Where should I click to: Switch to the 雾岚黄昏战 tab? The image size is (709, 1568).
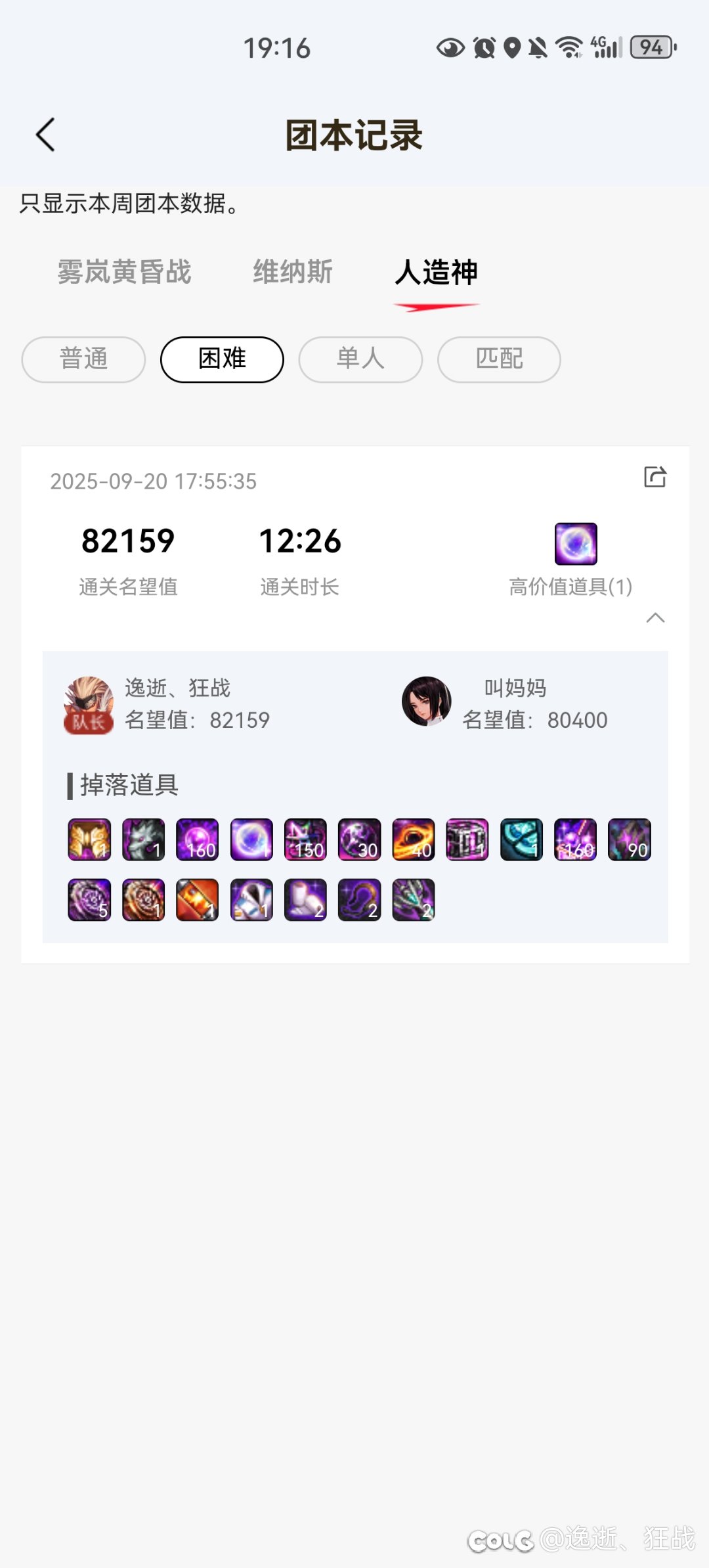[124, 272]
